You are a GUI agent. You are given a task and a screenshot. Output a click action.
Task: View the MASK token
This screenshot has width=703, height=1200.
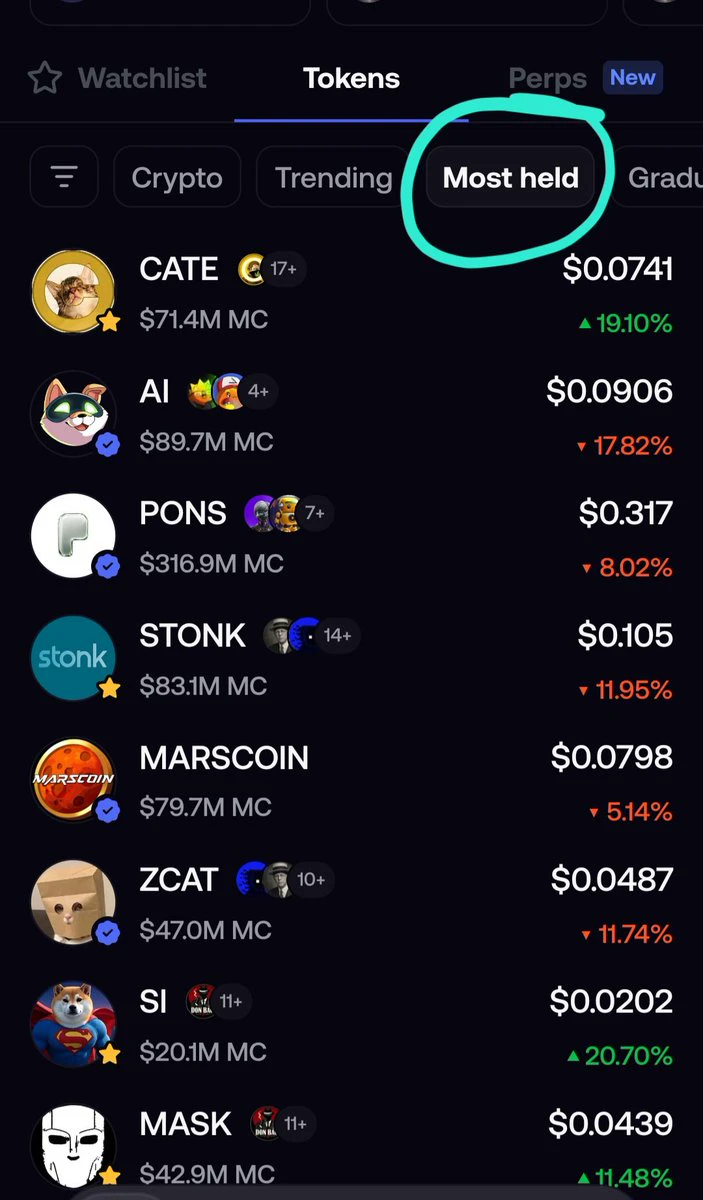[351, 1146]
